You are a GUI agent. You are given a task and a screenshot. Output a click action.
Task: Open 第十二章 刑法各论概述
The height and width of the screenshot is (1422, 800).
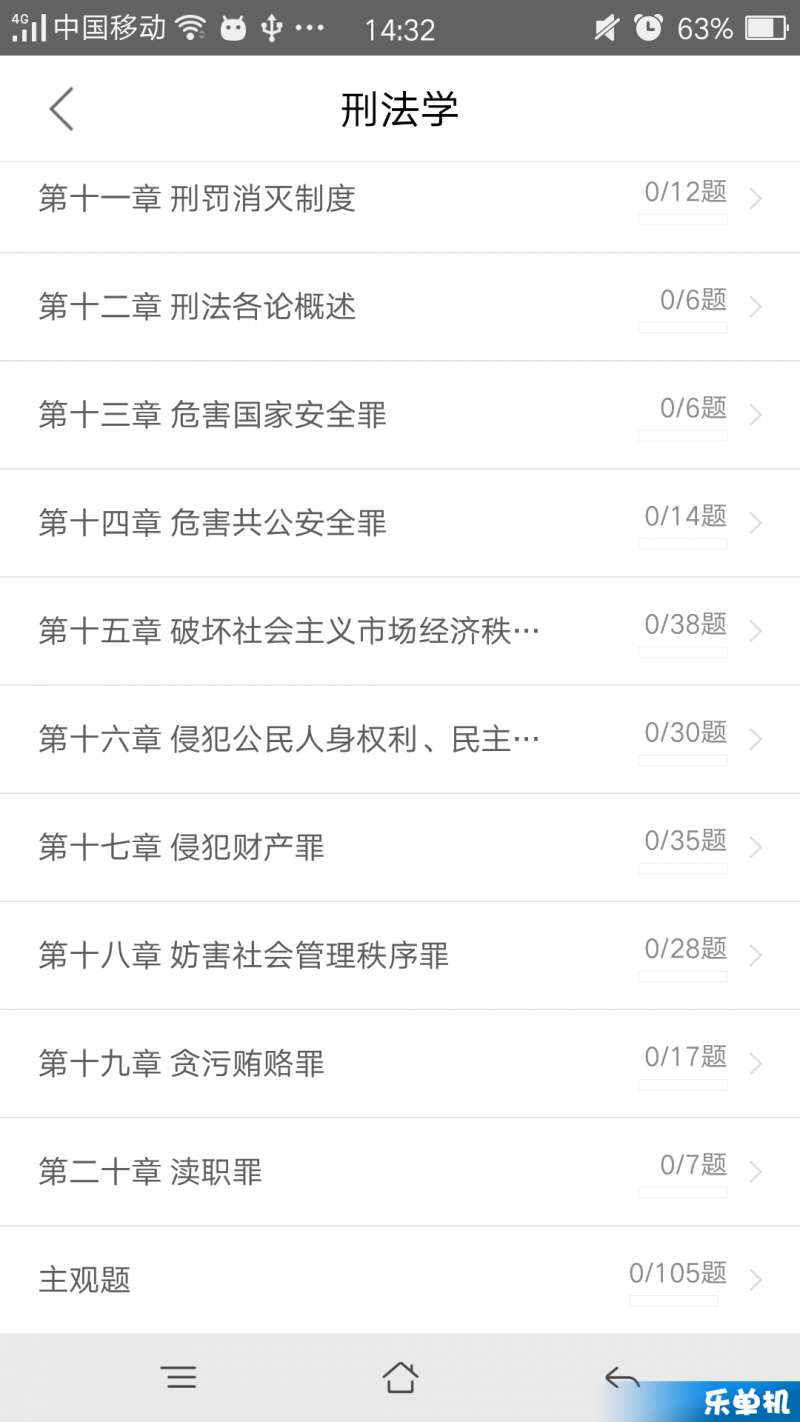pos(400,307)
